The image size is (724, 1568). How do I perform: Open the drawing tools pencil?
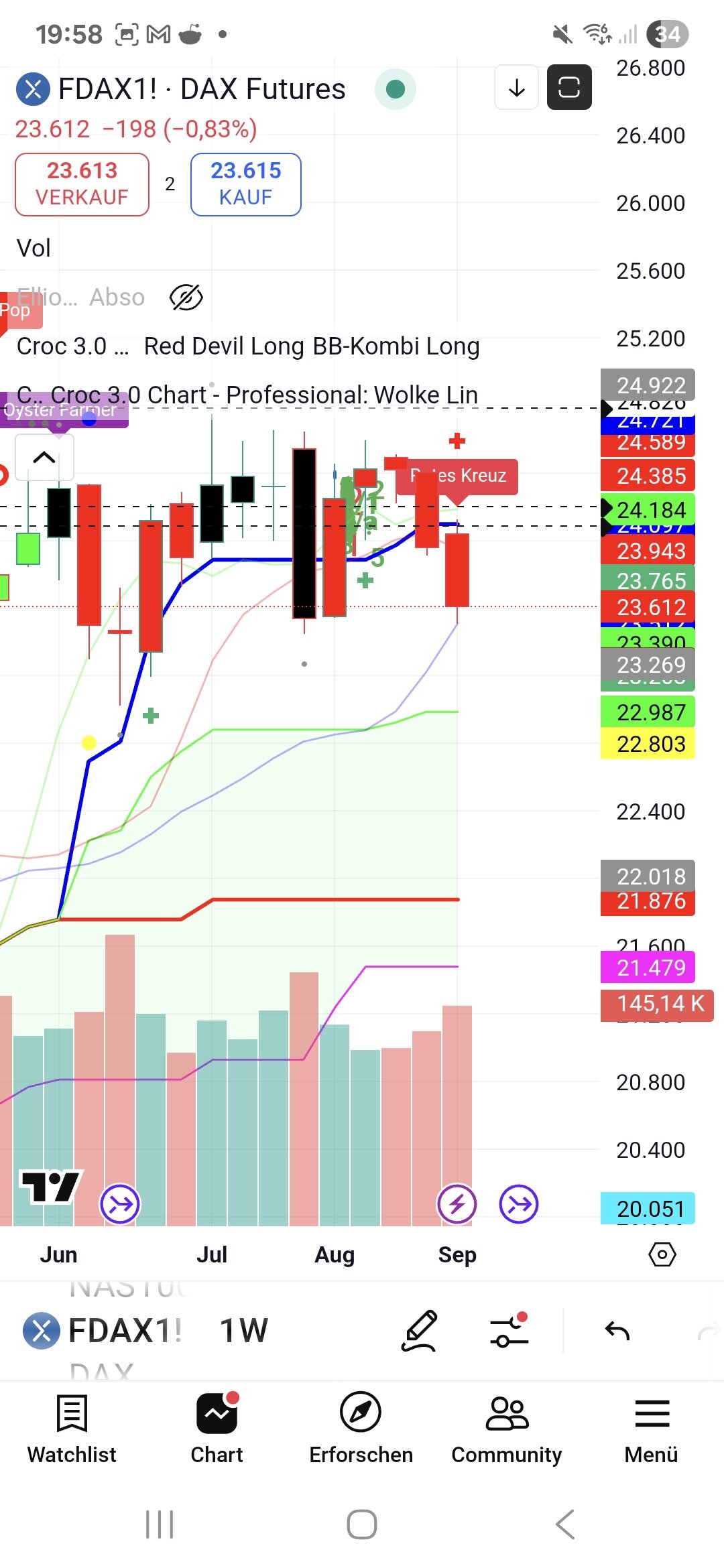coord(420,1330)
